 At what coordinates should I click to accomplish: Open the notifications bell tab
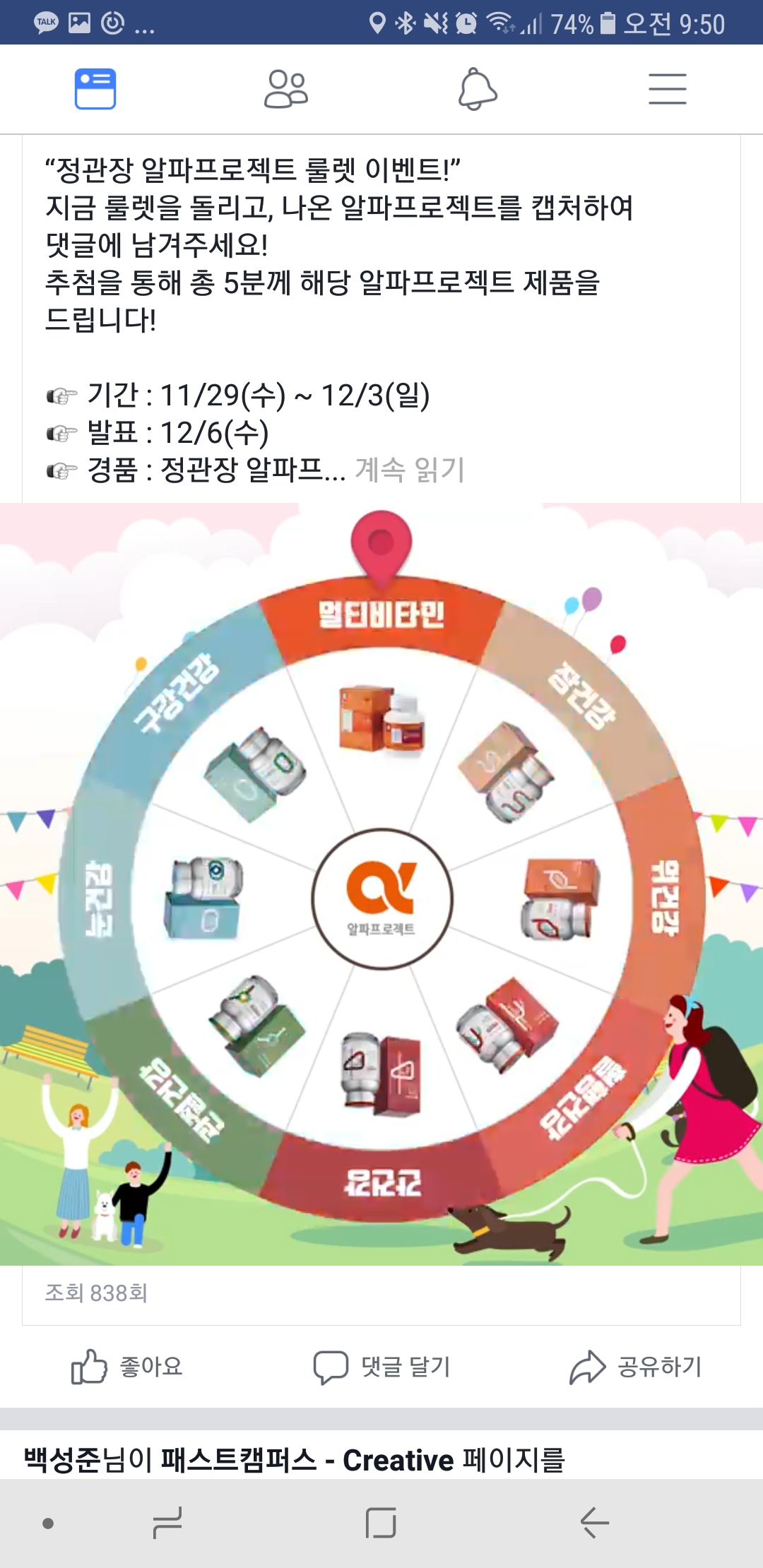[478, 89]
